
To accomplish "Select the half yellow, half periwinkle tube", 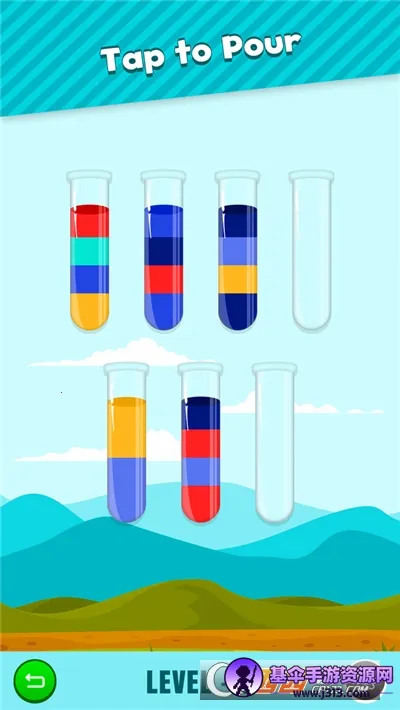I will [126, 442].
